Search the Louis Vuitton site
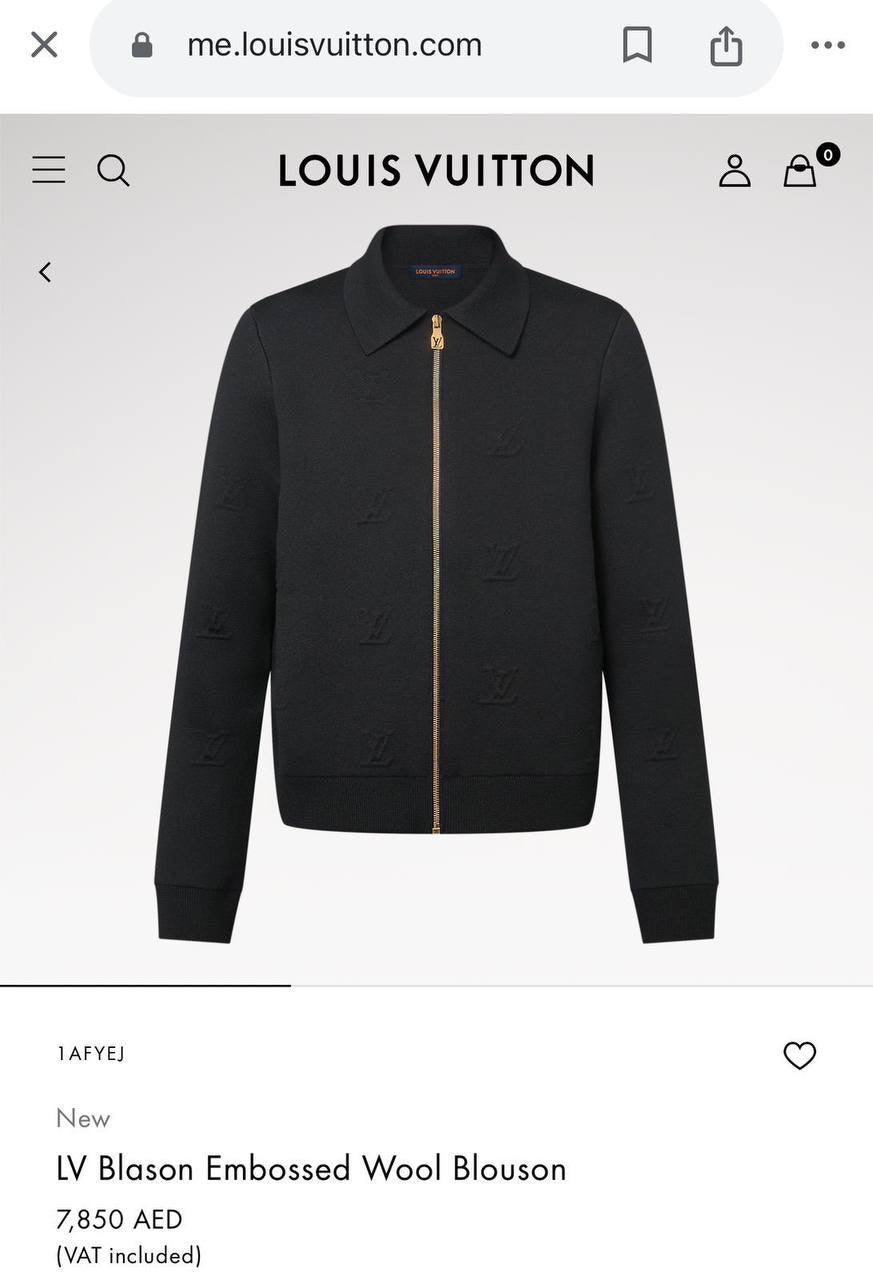873x1280 pixels. click(x=113, y=170)
